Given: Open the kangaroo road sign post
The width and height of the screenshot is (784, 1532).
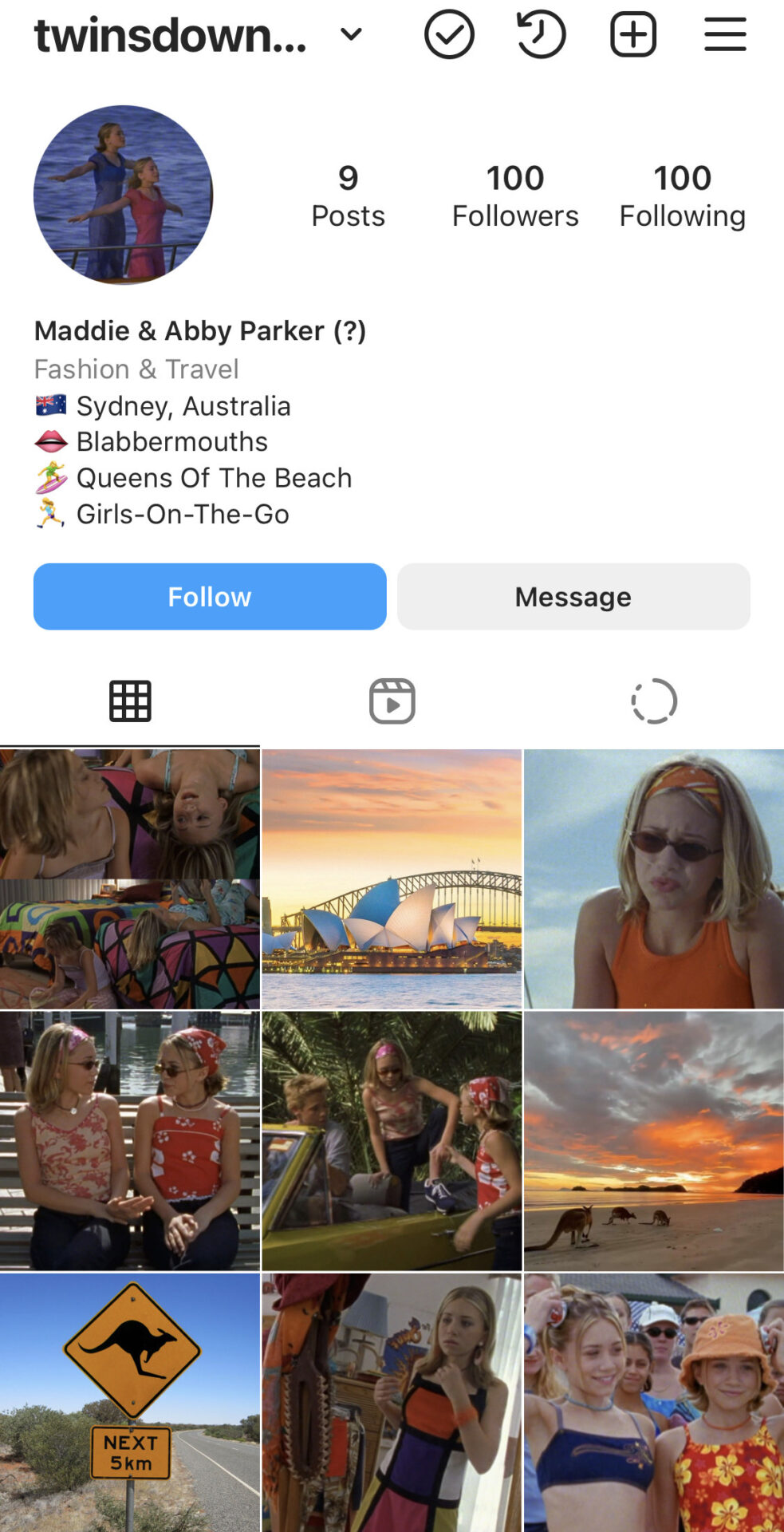Looking at the screenshot, I should pos(130,1402).
